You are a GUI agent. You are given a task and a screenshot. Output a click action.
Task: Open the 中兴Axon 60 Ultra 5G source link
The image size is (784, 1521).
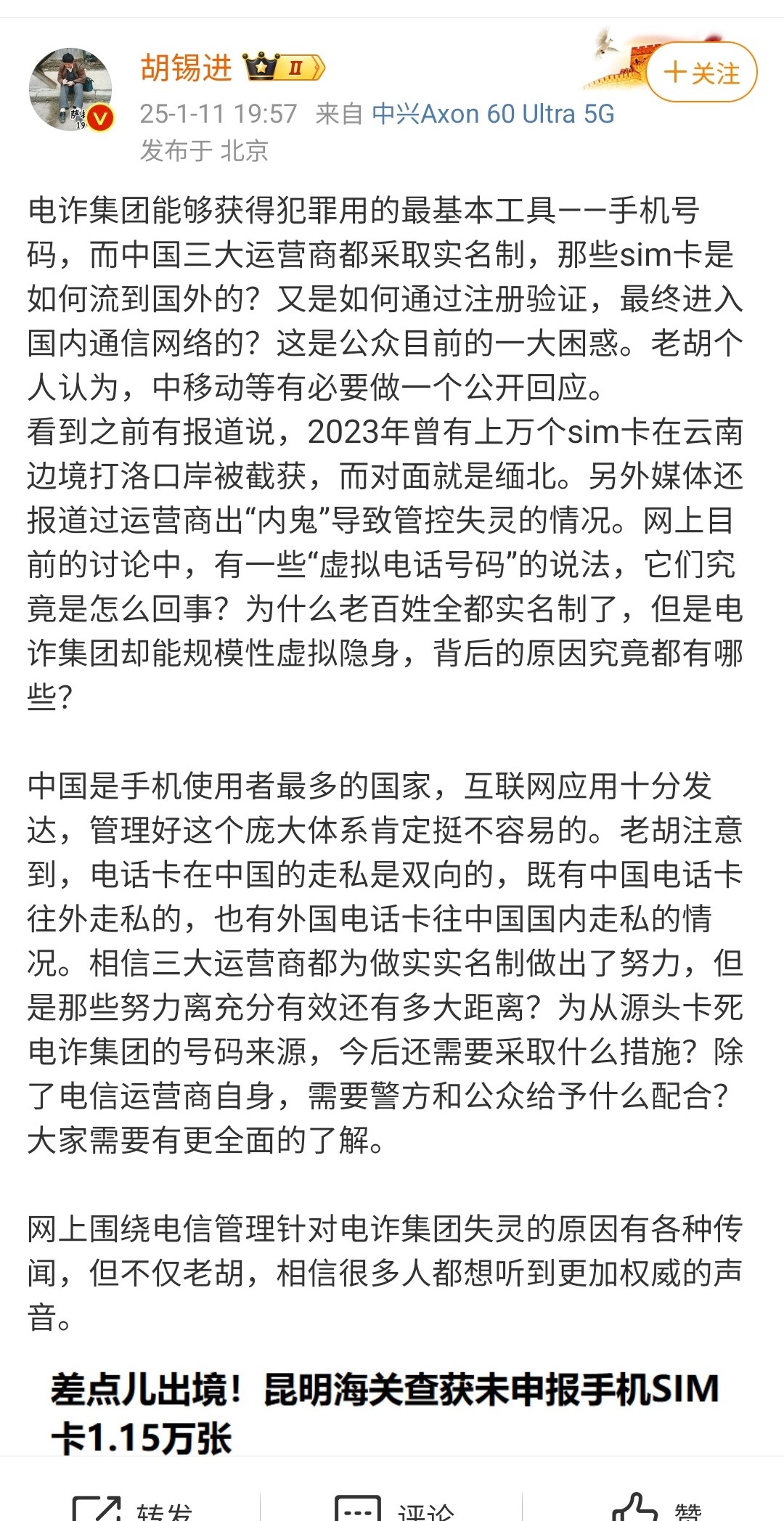click(493, 114)
